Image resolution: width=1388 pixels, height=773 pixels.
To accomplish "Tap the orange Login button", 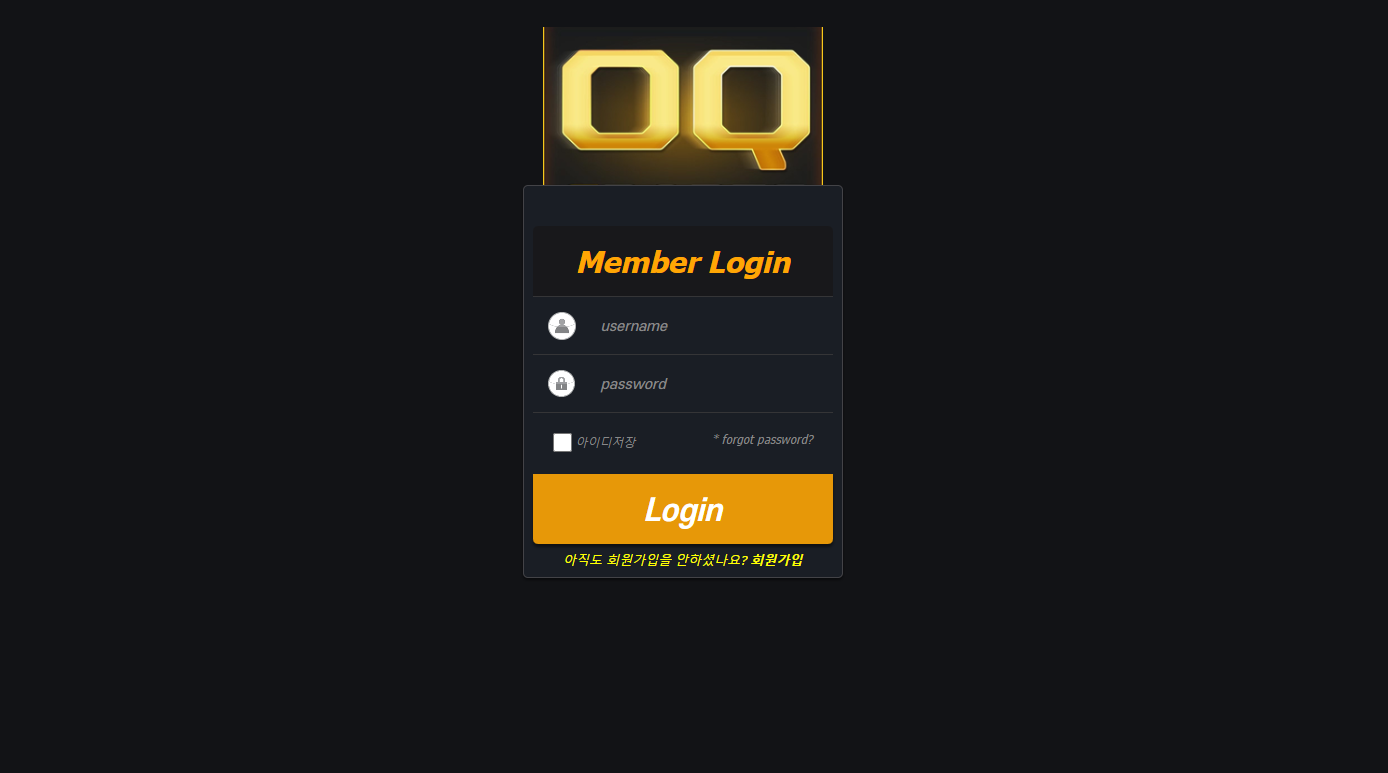I will (x=683, y=509).
